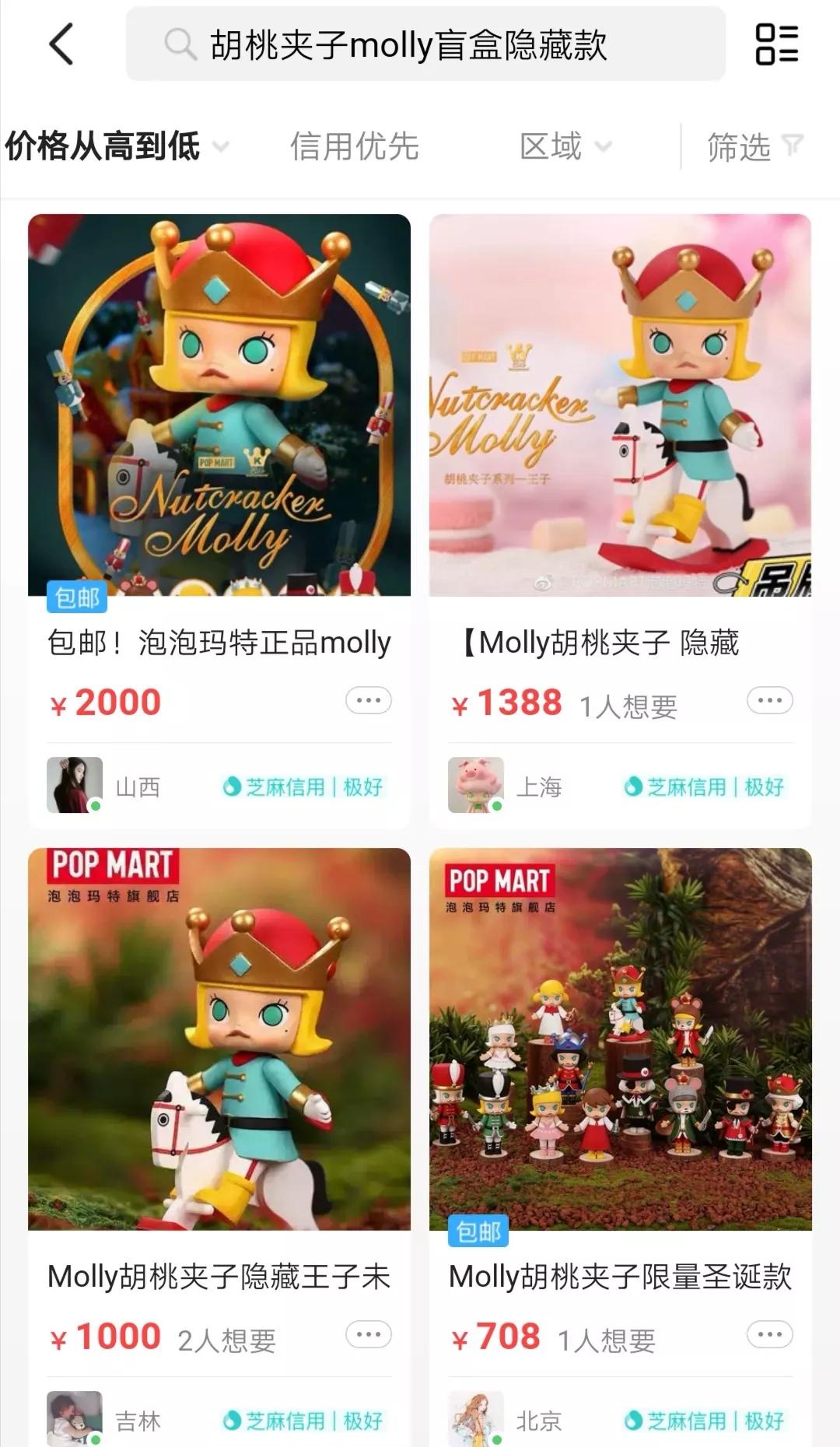Open the 价格从高到低 sort dropdown
Viewport: 840px width, 1447px height.
pos(117,146)
